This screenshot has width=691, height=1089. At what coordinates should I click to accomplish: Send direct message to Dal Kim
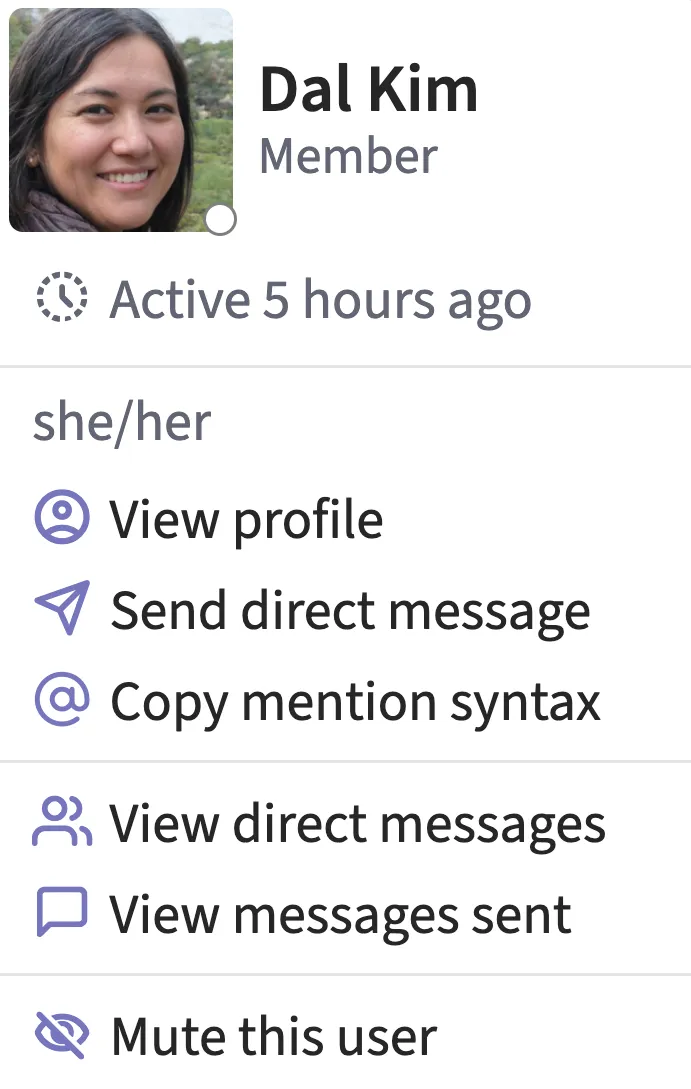click(349, 610)
